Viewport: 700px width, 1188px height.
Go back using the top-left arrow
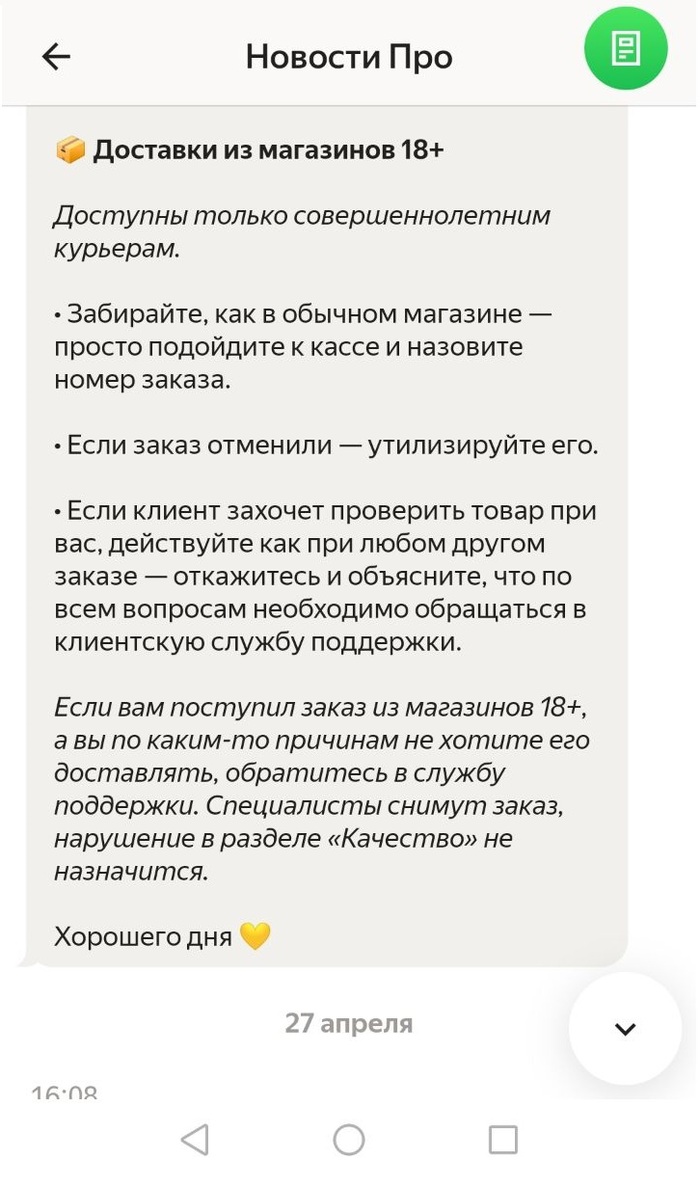(x=56, y=57)
